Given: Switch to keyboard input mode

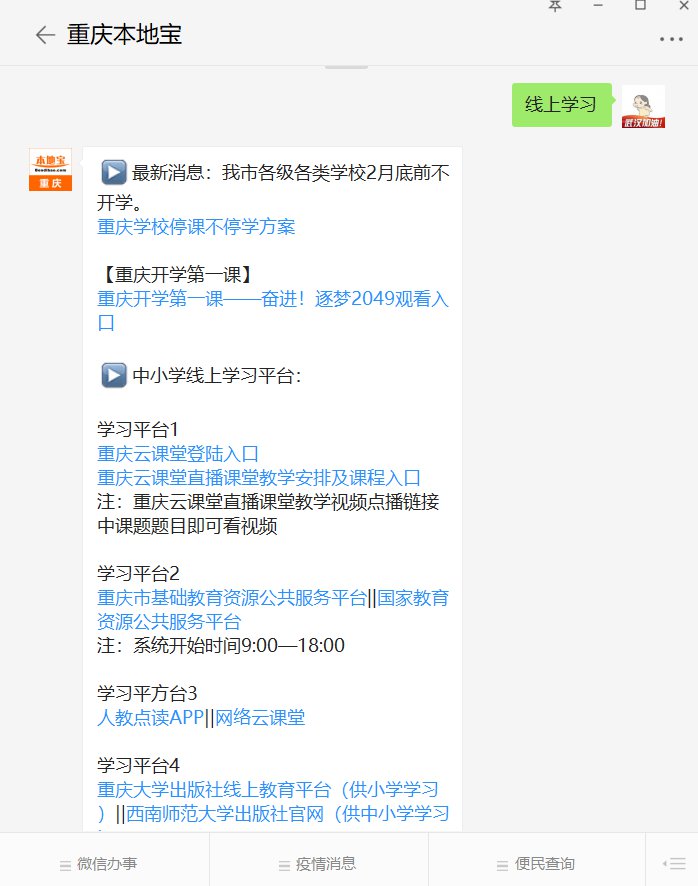Looking at the screenshot, I should pyautogui.click(x=672, y=864).
